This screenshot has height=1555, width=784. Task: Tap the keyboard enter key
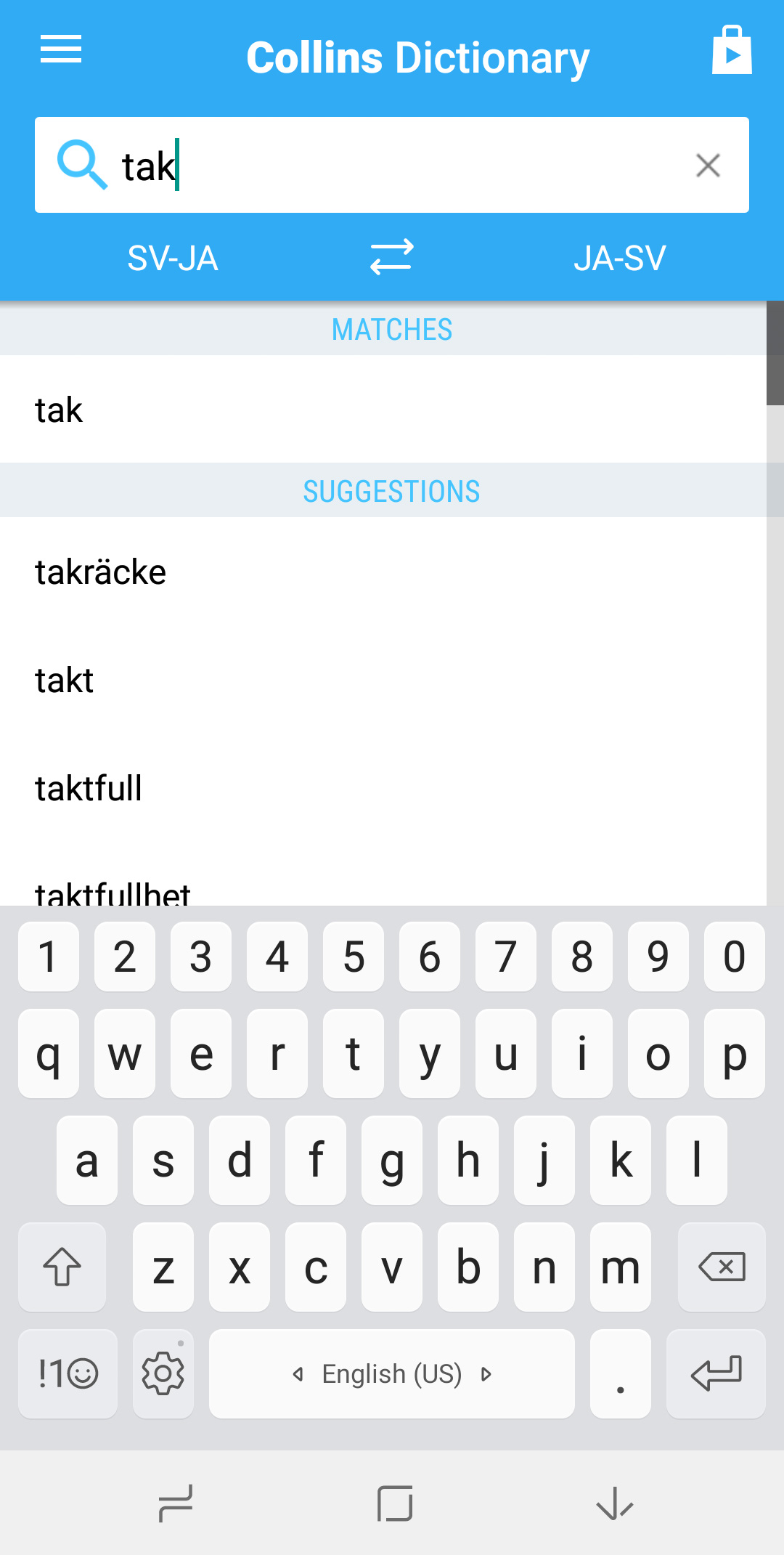tap(716, 1373)
